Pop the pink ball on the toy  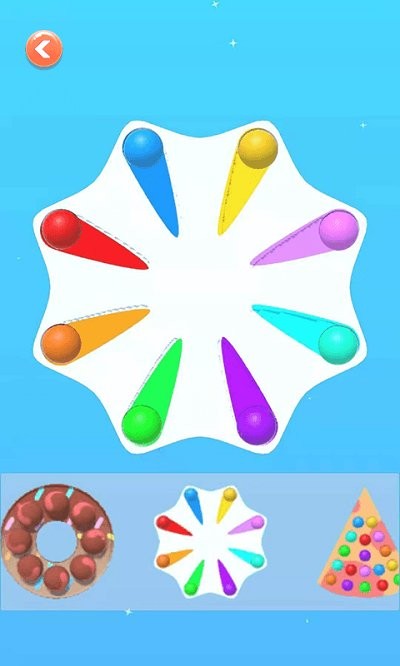click(339, 230)
